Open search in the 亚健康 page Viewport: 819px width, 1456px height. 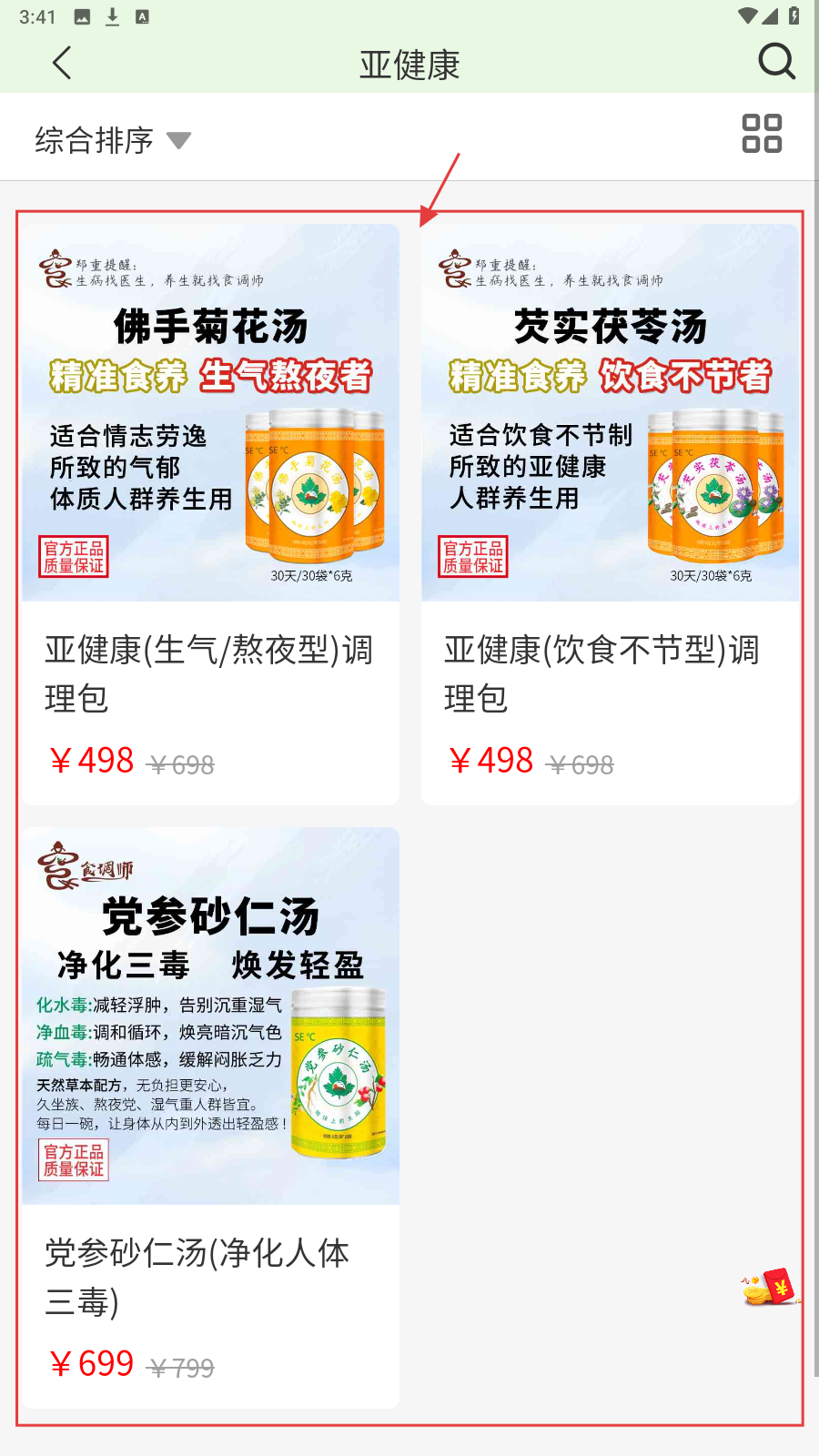pyautogui.click(x=776, y=62)
